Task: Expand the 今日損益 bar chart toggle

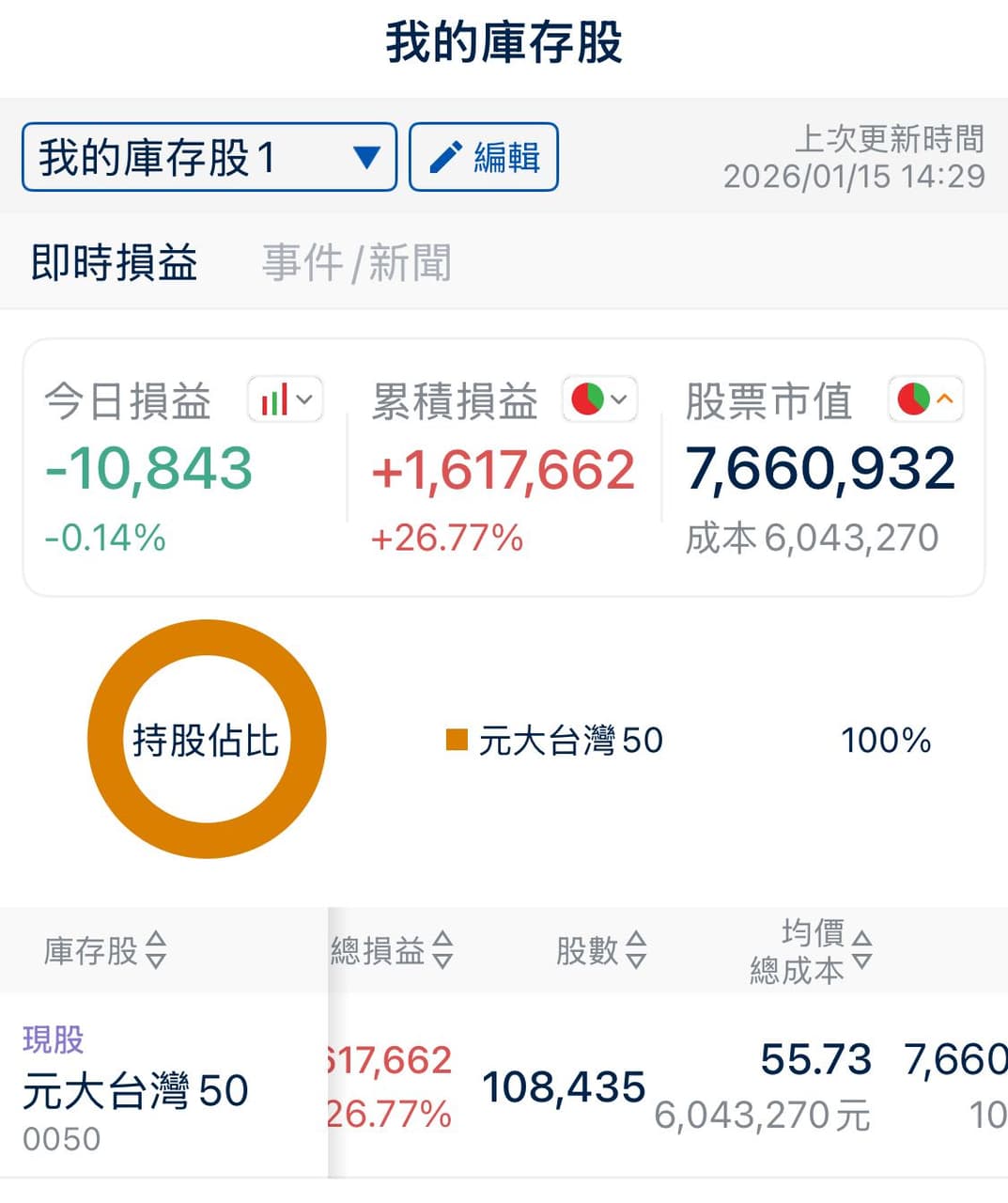Action: tap(286, 400)
